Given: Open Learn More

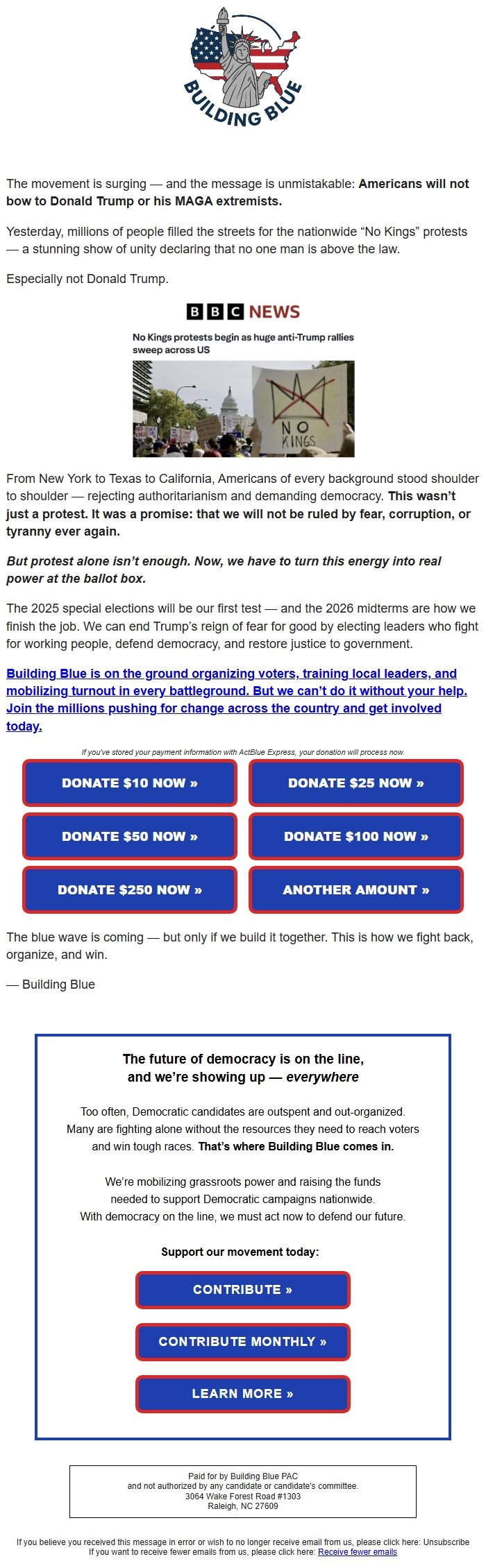Looking at the screenshot, I should point(243,1393).
